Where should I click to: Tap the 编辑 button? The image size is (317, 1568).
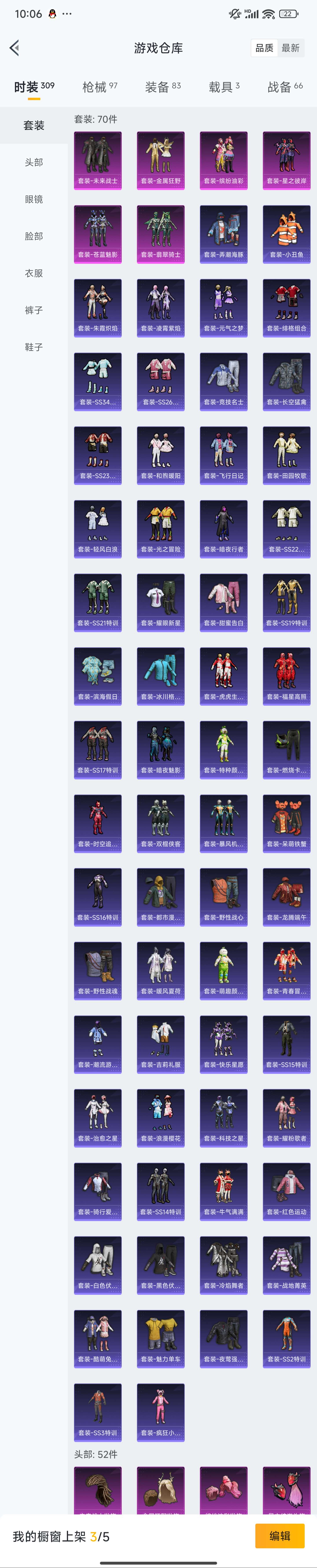(x=279, y=1536)
